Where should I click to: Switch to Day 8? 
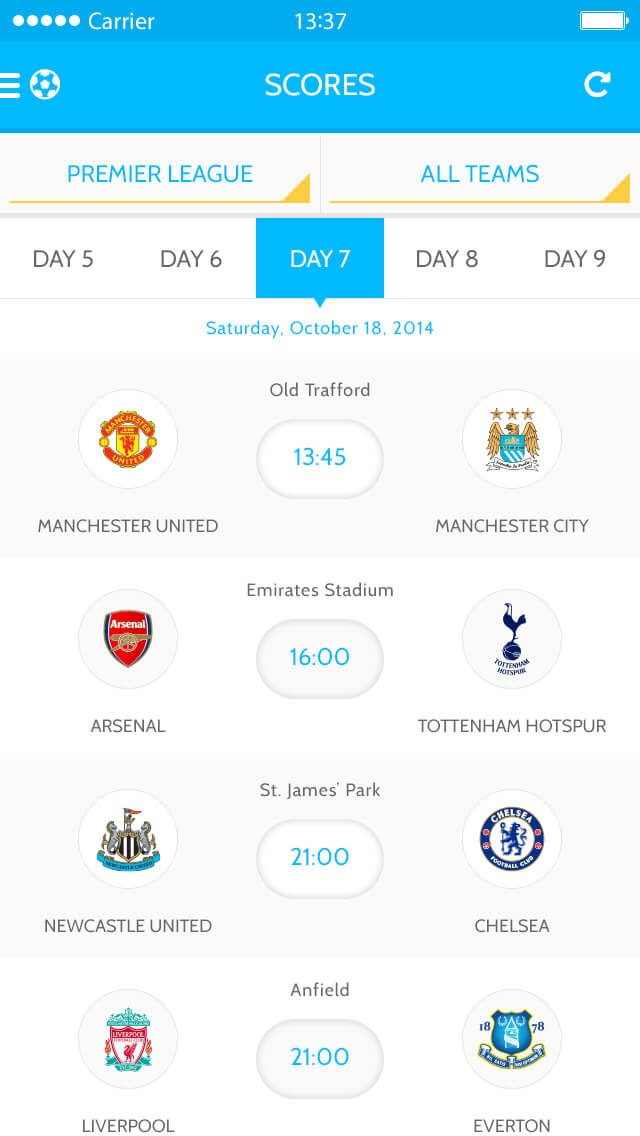(x=447, y=259)
